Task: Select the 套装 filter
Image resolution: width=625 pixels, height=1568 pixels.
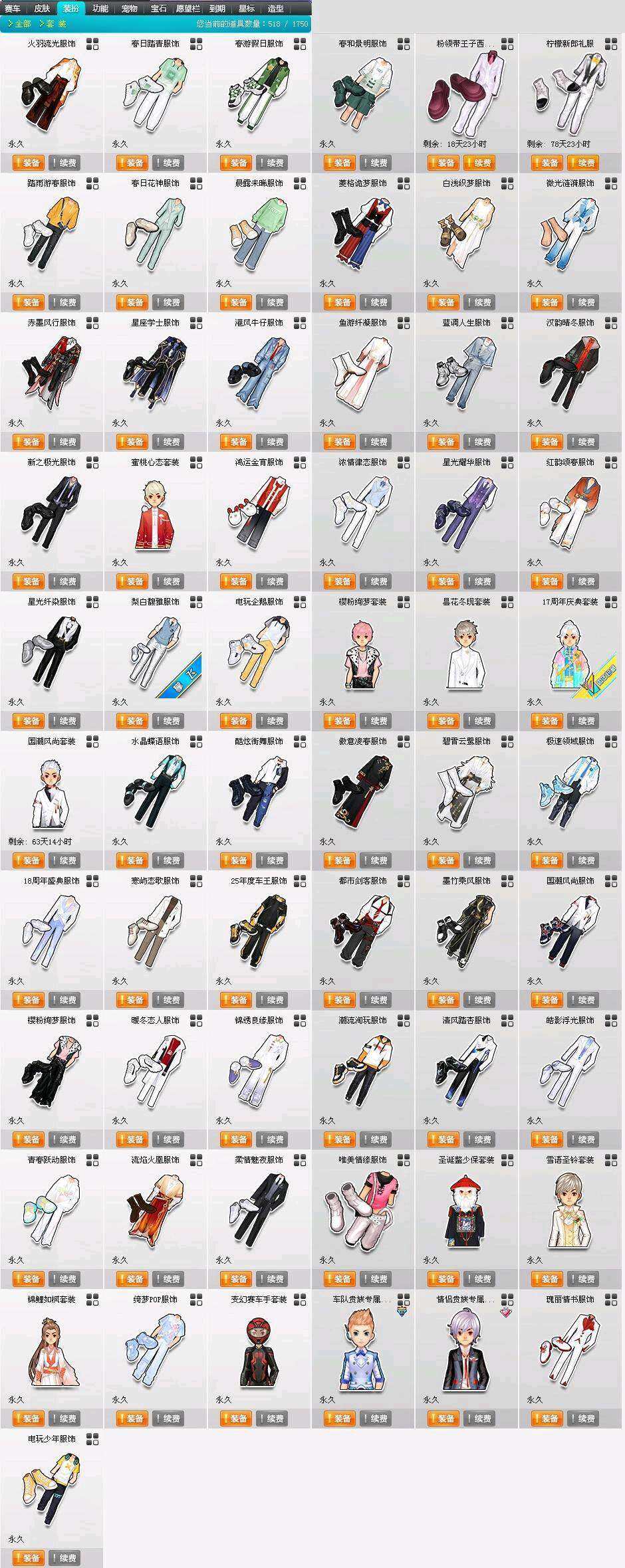Action: 53,24
